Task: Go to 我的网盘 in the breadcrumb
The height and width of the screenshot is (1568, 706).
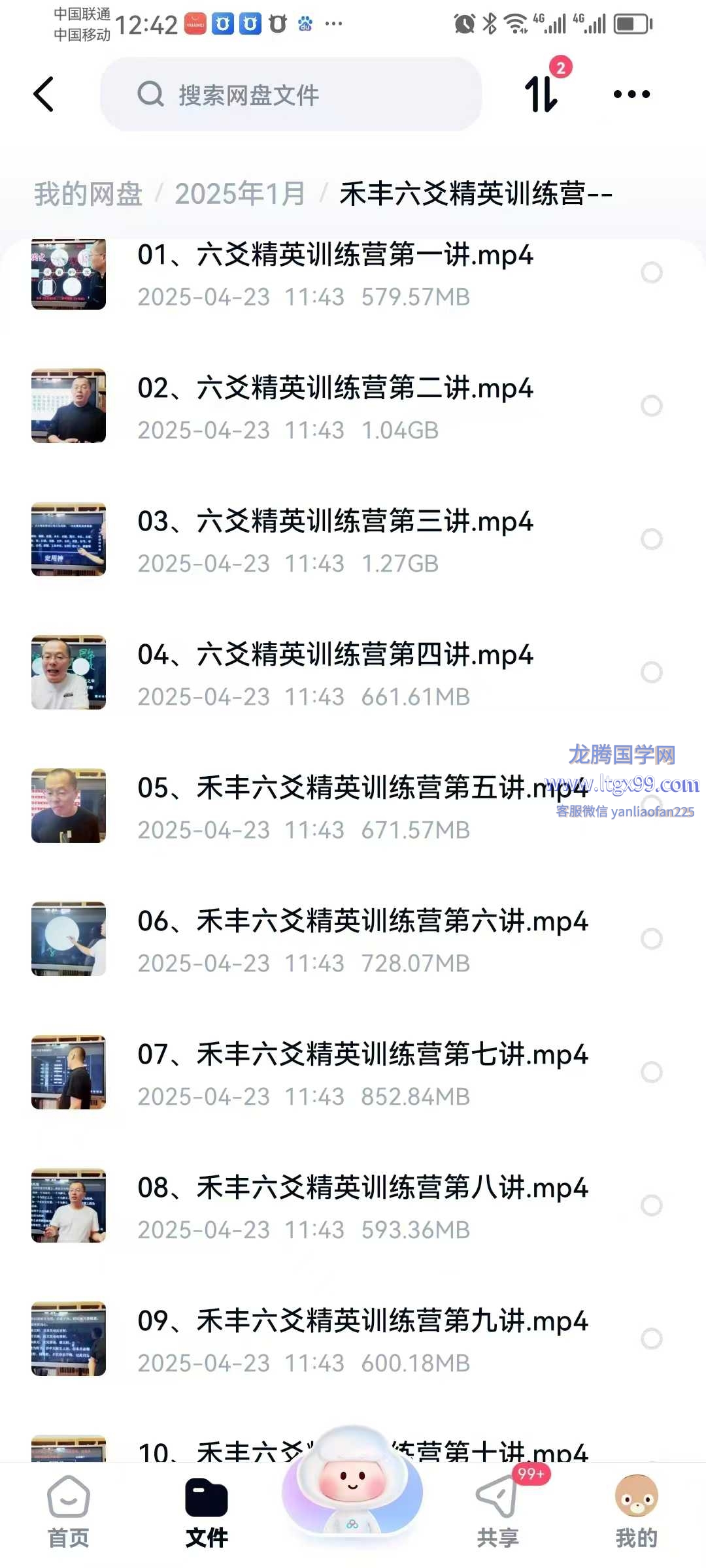Action: pyautogui.click(x=88, y=194)
